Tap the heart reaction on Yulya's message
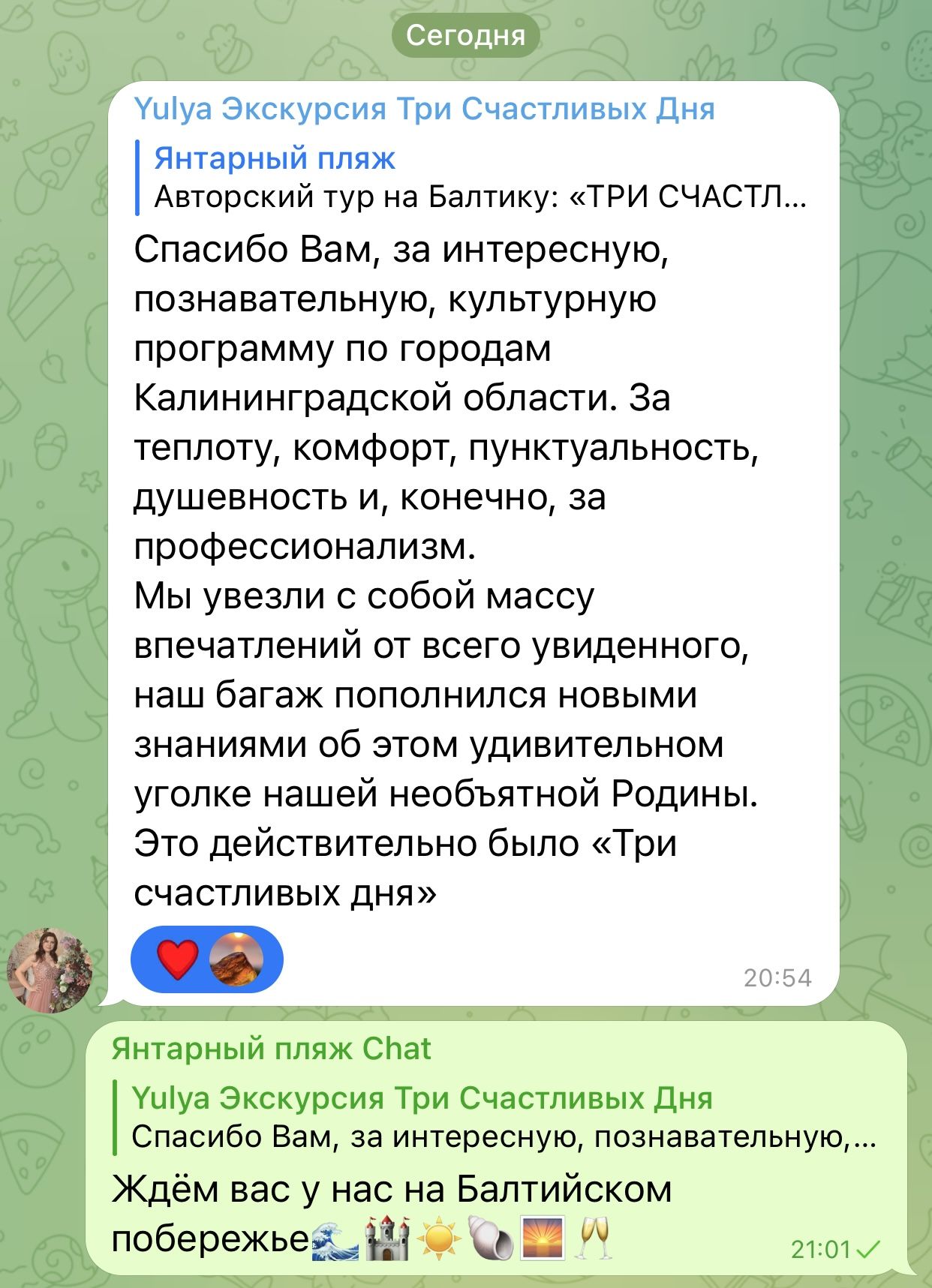This screenshot has height=1288, width=932. click(x=178, y=959)
